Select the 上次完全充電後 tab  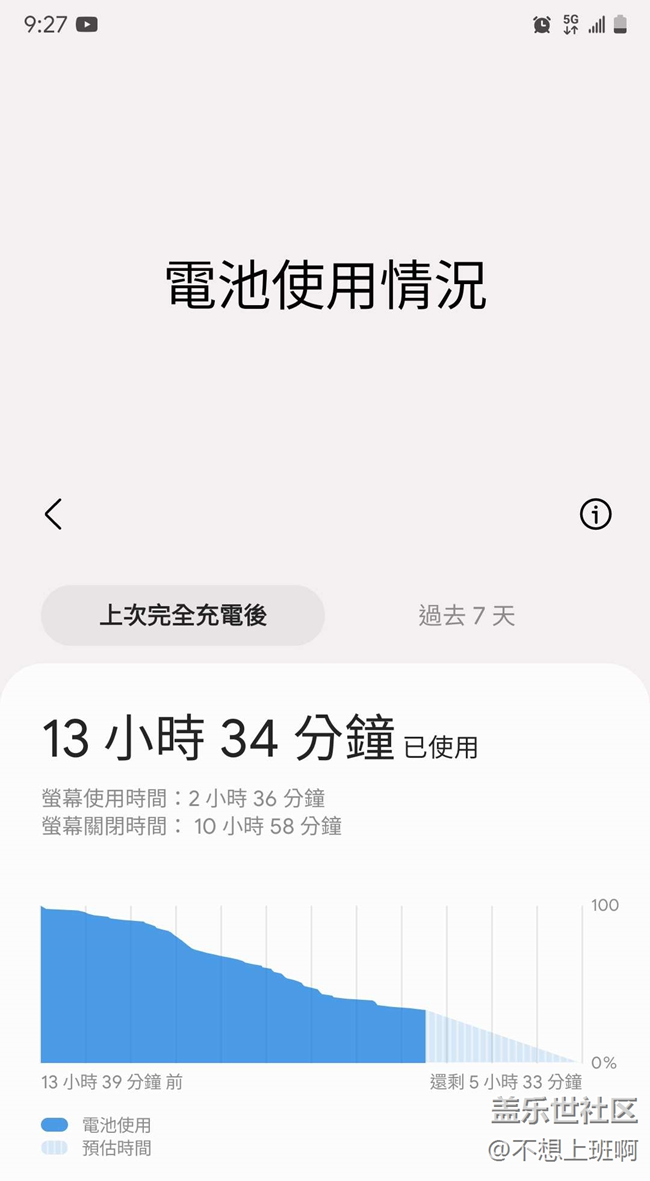click(183, 615)
